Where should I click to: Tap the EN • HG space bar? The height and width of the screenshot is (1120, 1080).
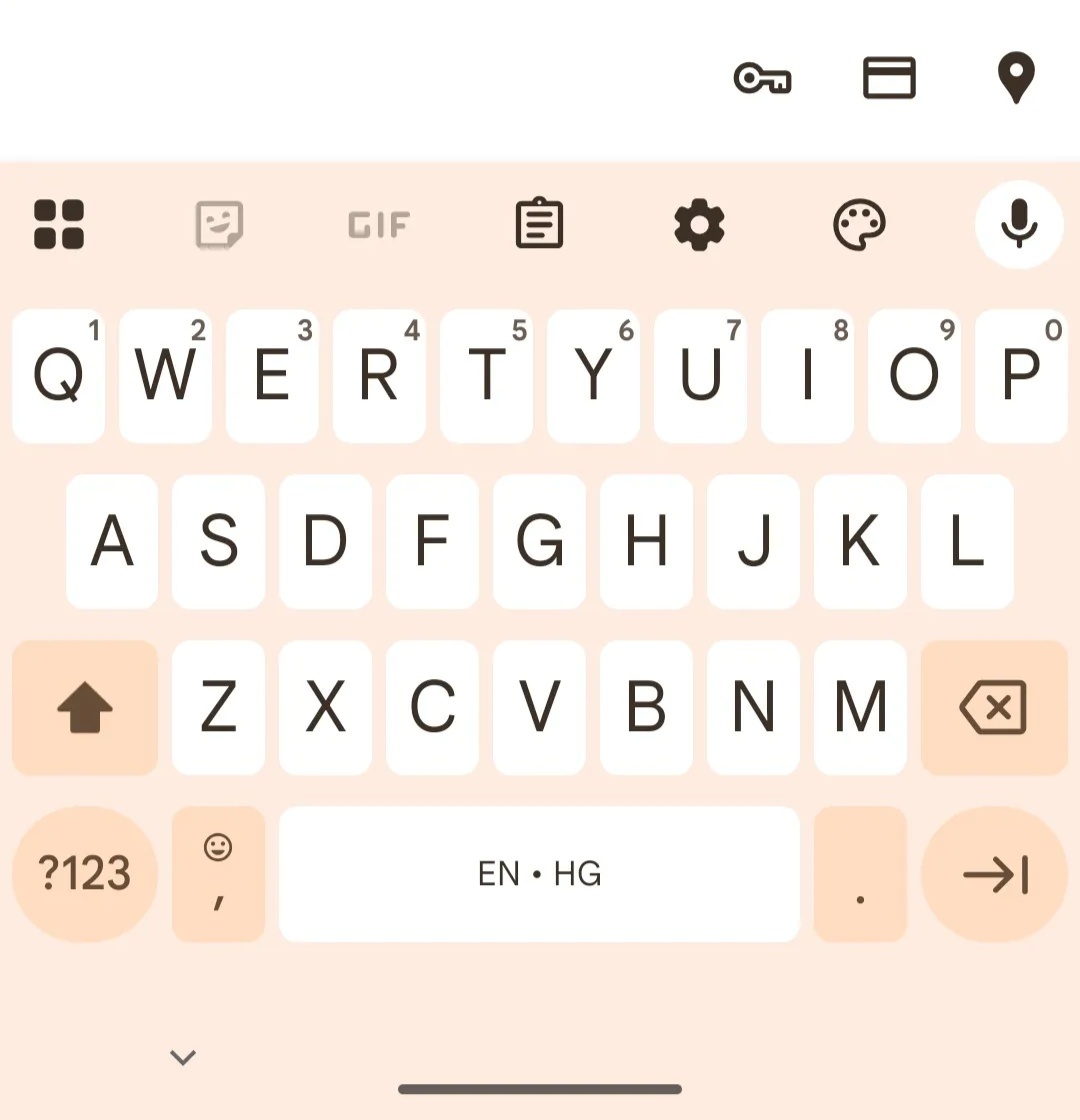539,874
